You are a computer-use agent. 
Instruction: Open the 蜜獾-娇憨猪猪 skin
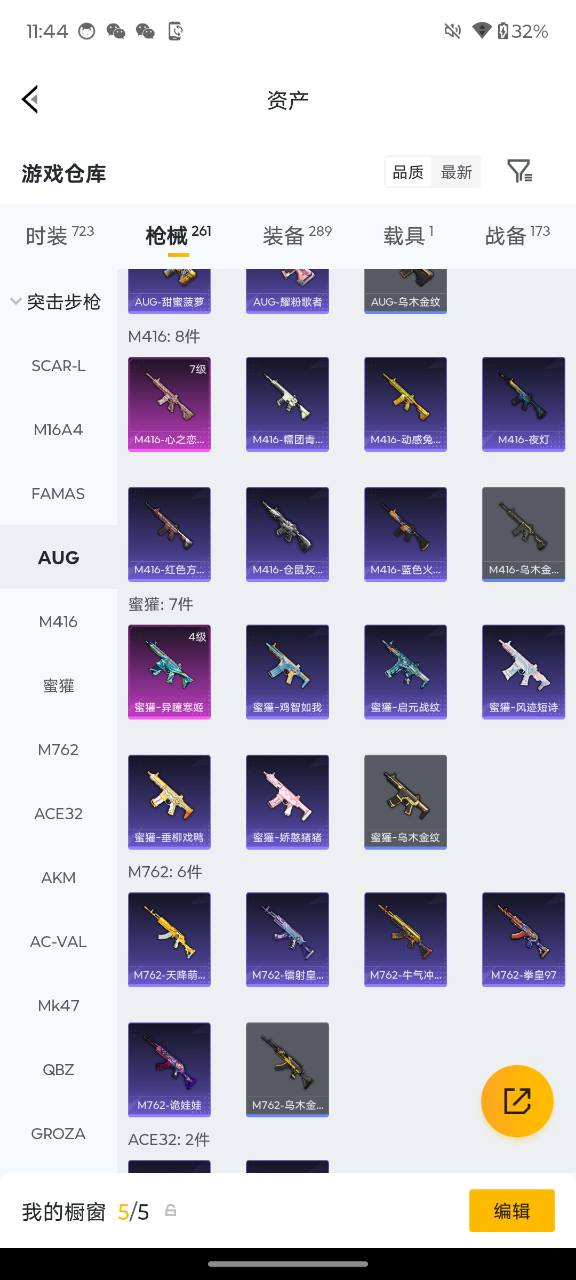pyautogui.click(x=287, y=802)
